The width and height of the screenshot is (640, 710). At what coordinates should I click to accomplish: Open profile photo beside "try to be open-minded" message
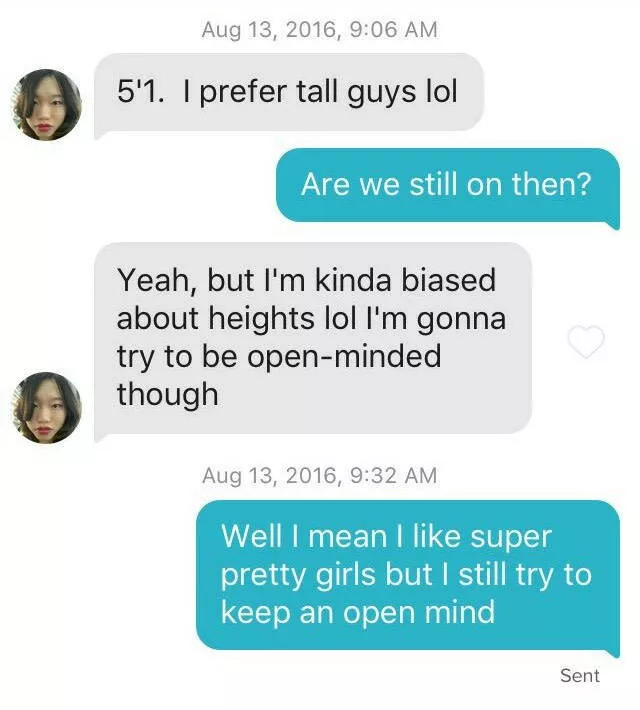[46, 407]
